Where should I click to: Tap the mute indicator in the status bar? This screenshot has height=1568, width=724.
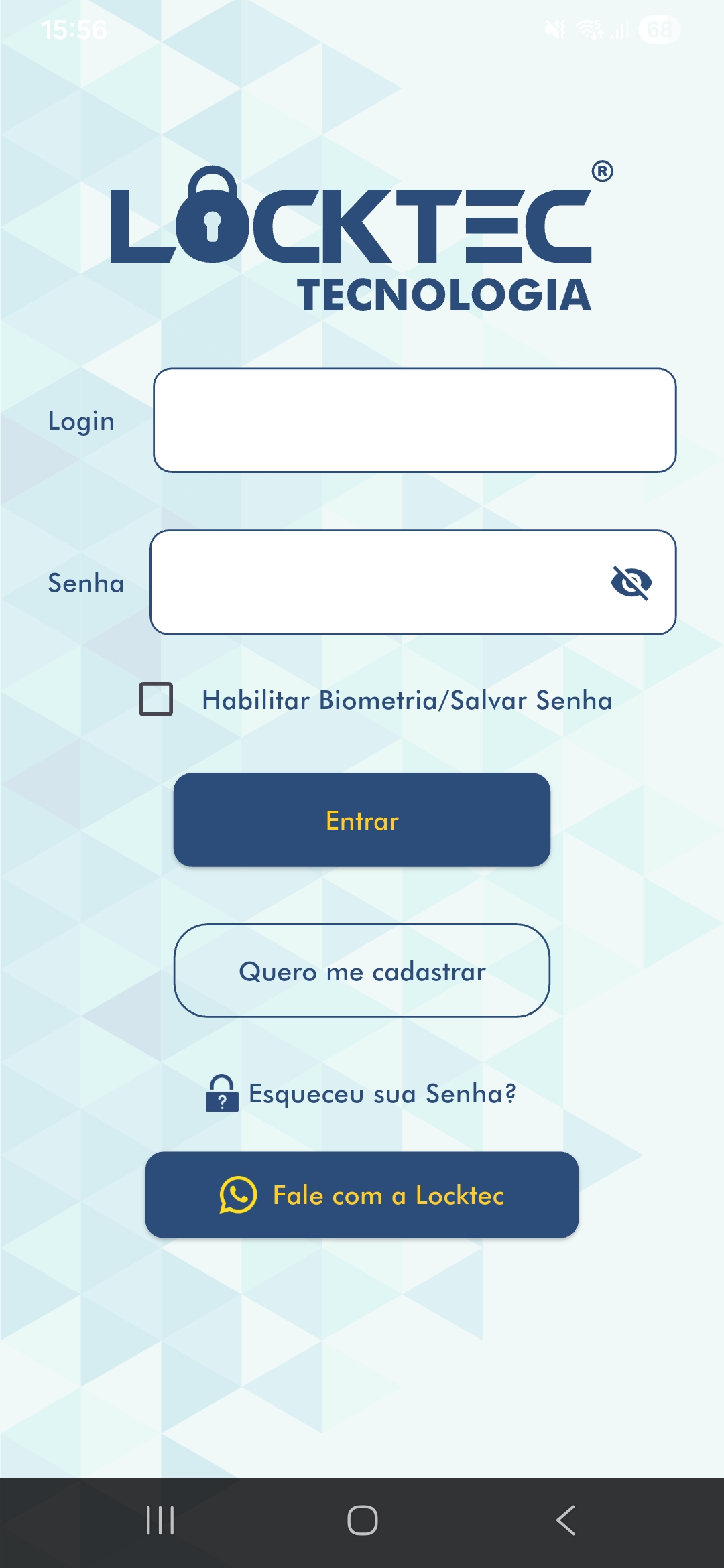click(554, 28)
